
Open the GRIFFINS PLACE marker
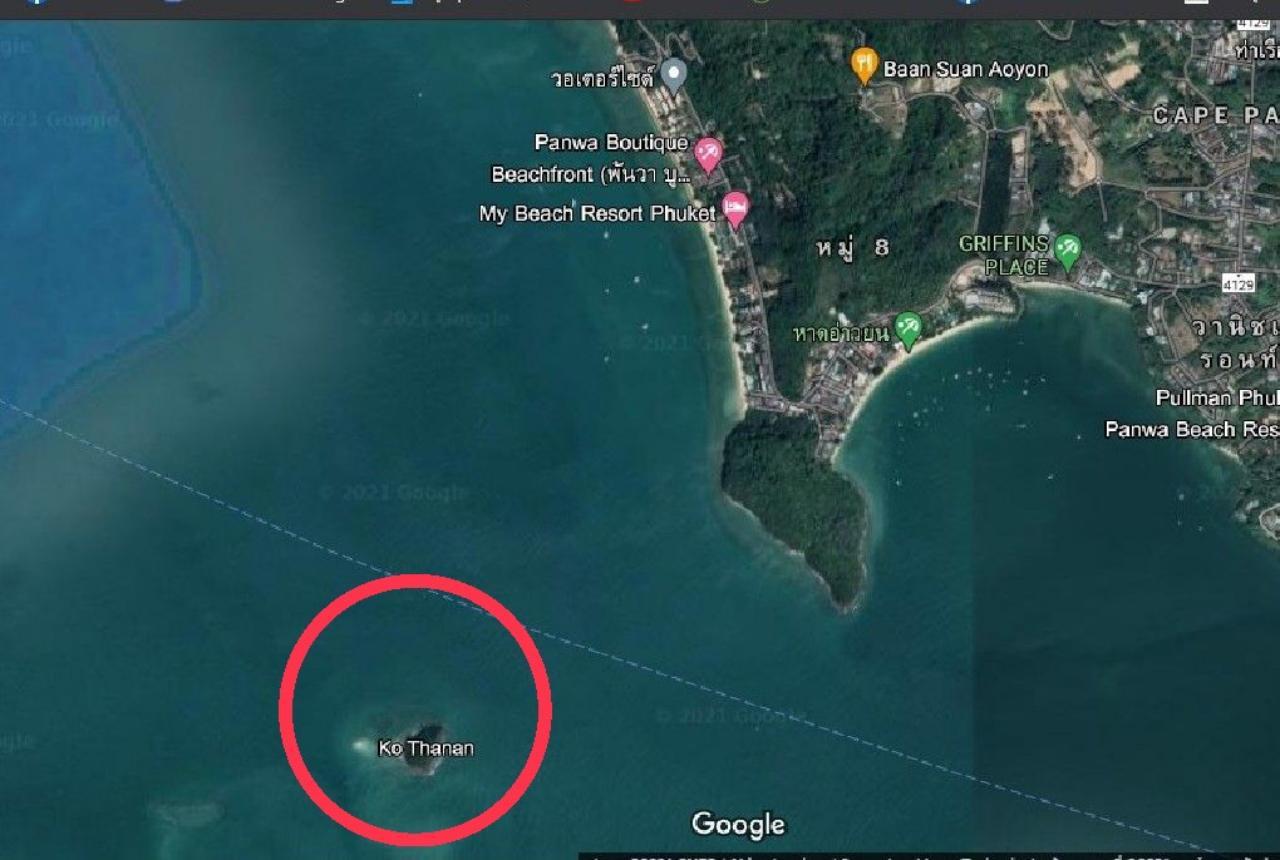pos(1068,250)
